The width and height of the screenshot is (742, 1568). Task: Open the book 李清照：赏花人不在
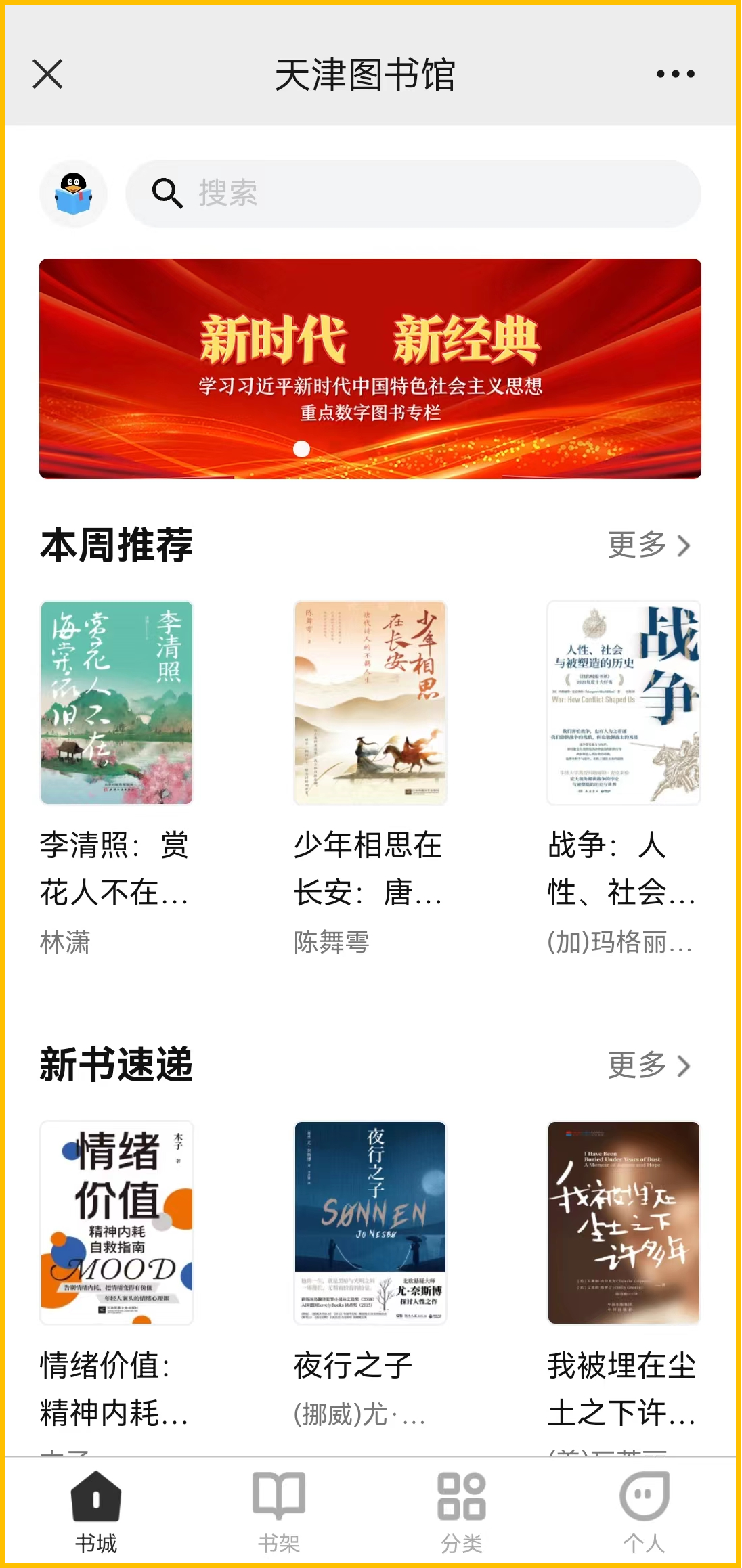116,702
